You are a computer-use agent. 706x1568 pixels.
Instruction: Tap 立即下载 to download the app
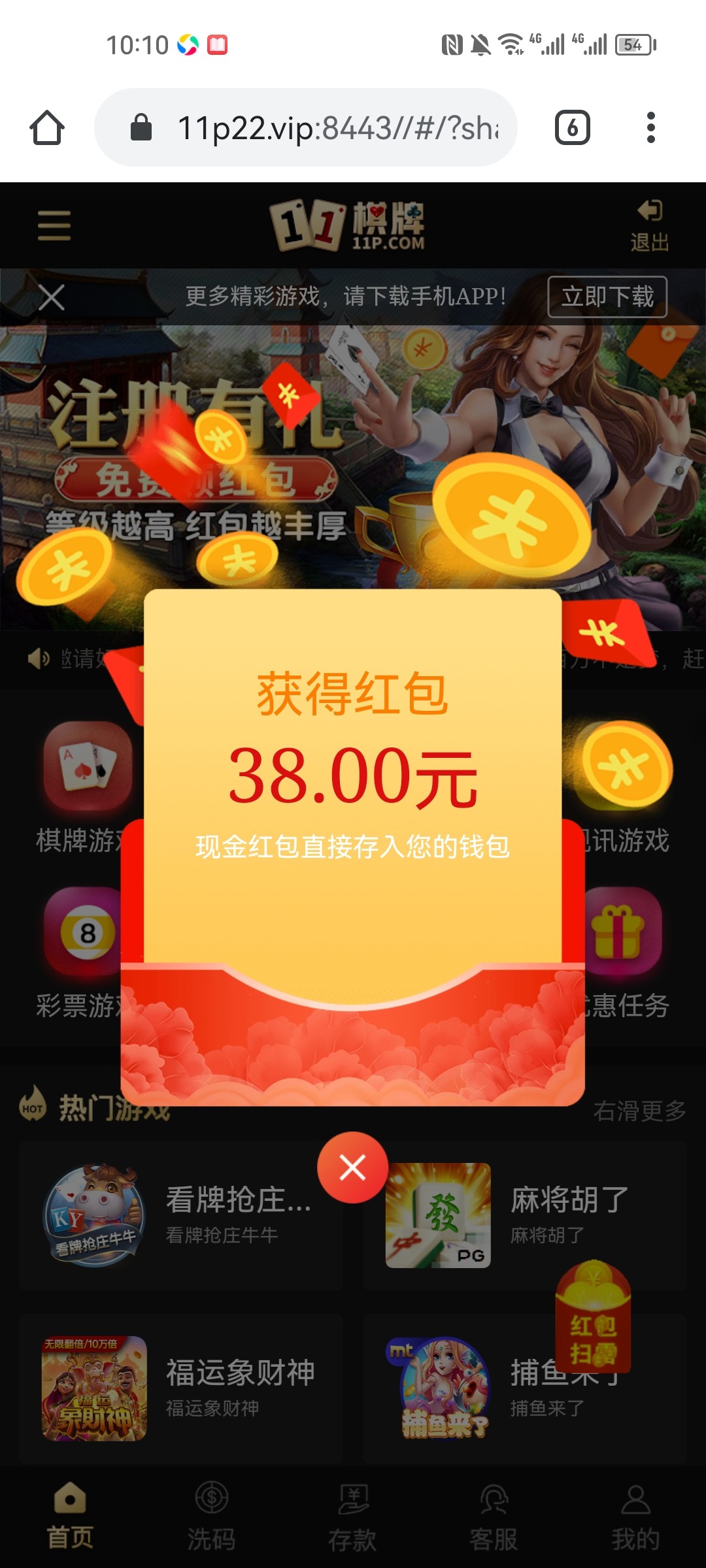(x=607, y=297)
